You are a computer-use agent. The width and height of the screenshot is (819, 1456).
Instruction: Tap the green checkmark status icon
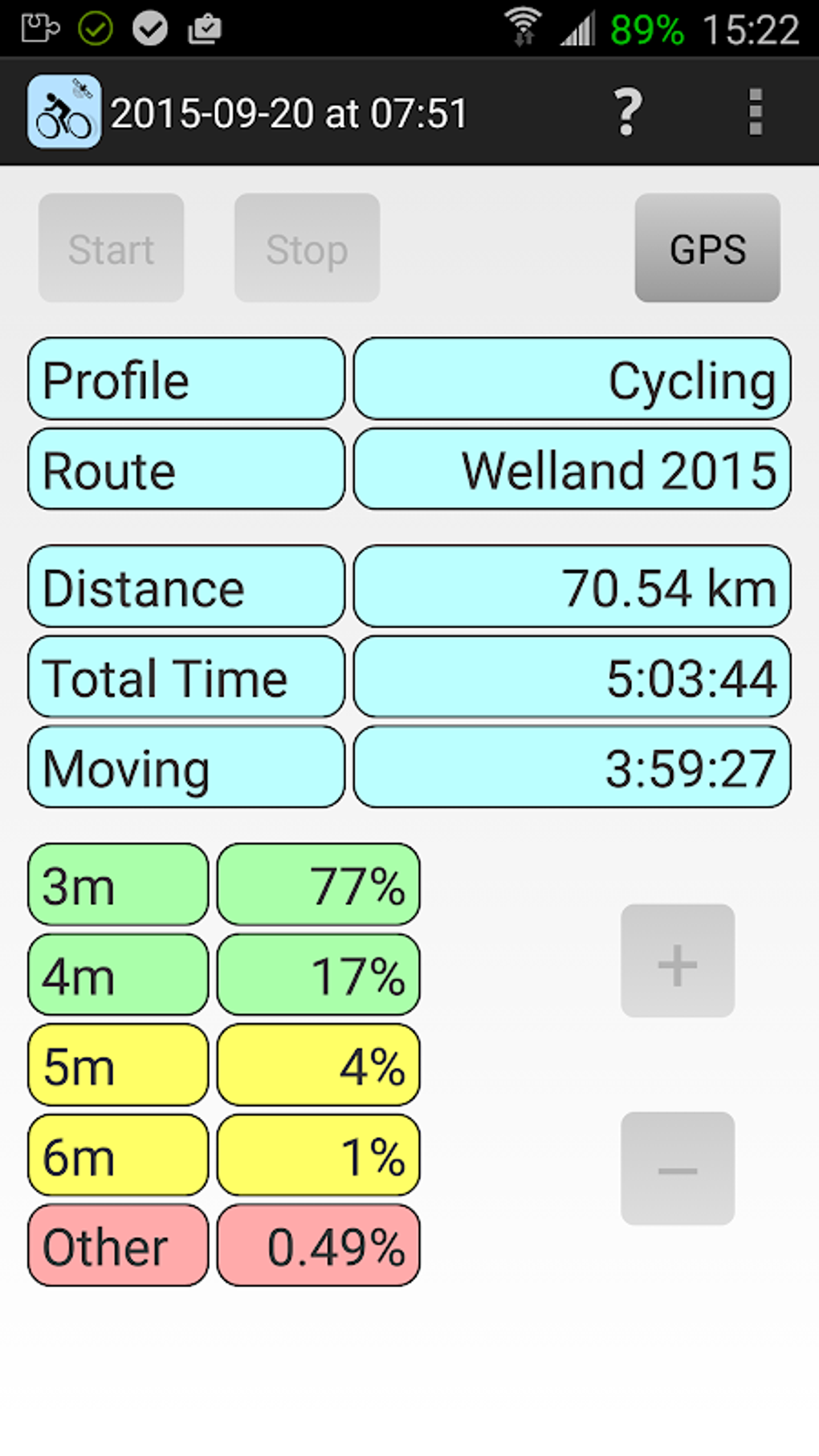click(96, 27)
